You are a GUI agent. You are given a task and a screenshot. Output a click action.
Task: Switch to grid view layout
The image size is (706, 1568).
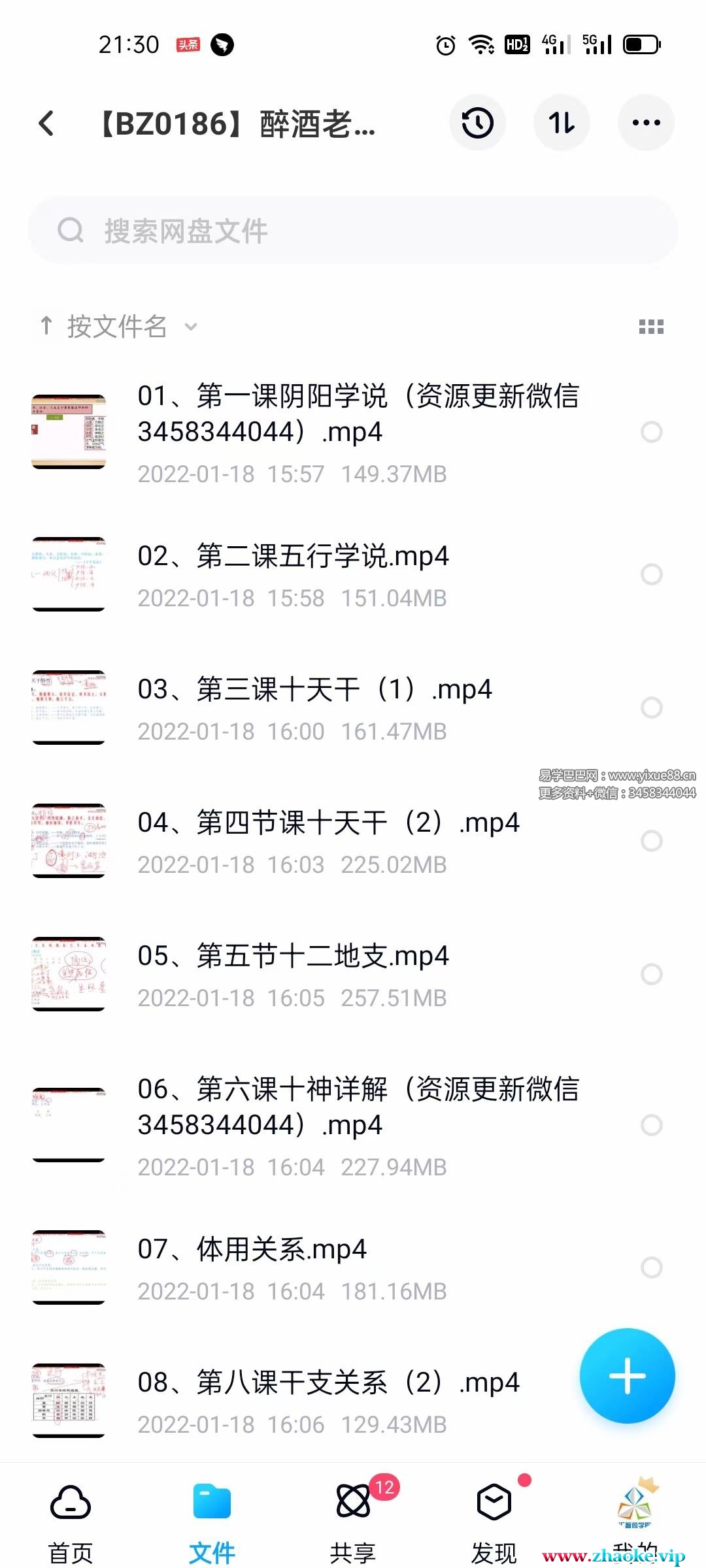click(651, 327)
